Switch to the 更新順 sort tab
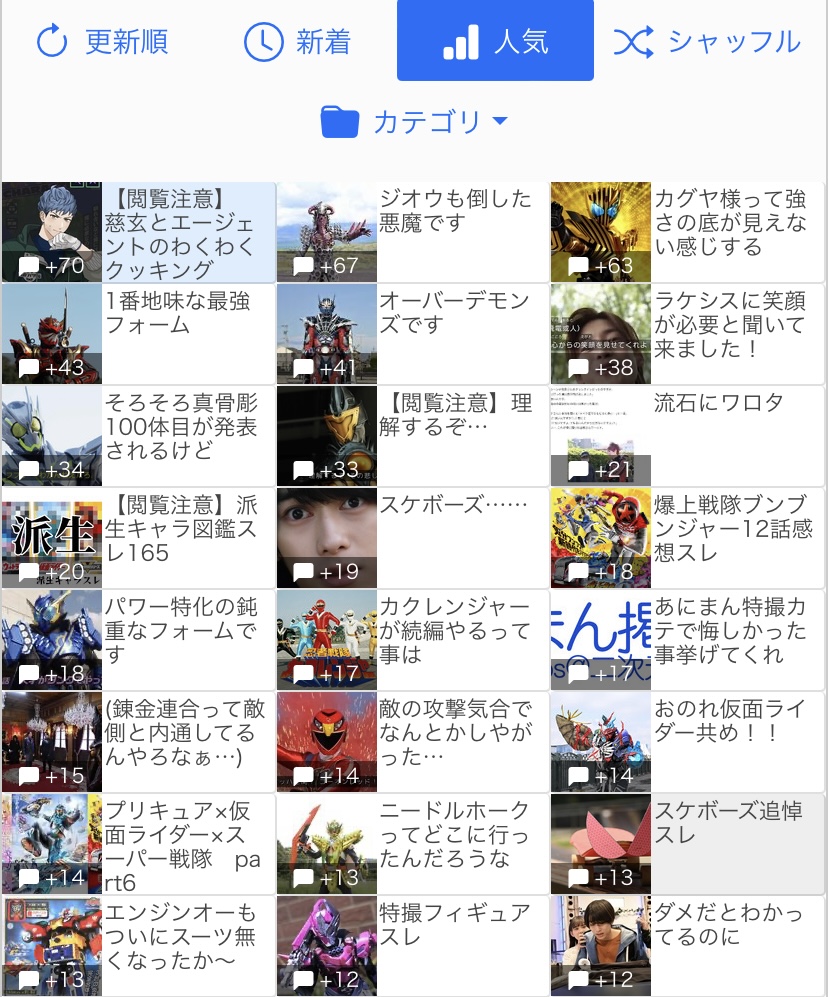Viewport: 828px width, 997px height. coord(102,41)
